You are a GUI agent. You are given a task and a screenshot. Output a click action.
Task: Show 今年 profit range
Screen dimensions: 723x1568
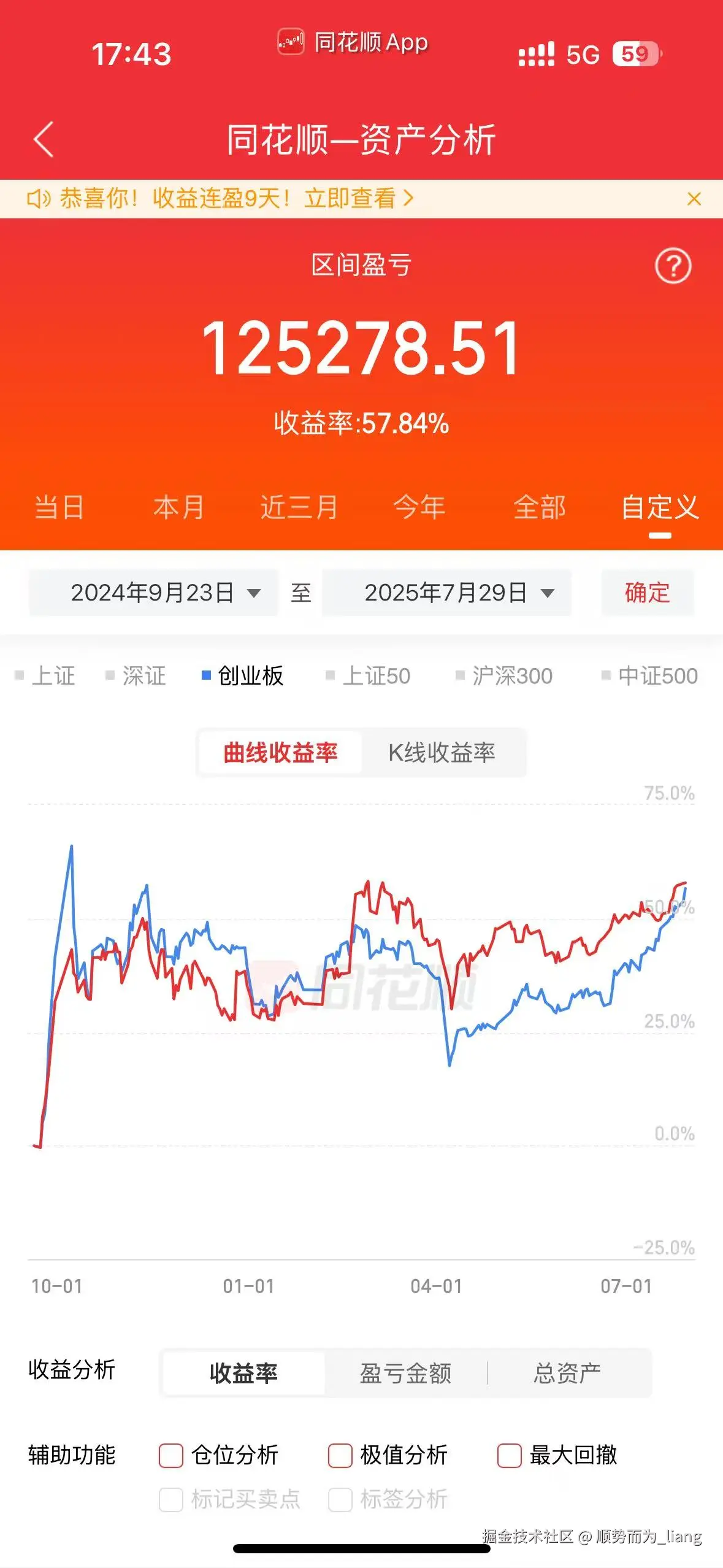pyautogui.click(x=419, y=508)
